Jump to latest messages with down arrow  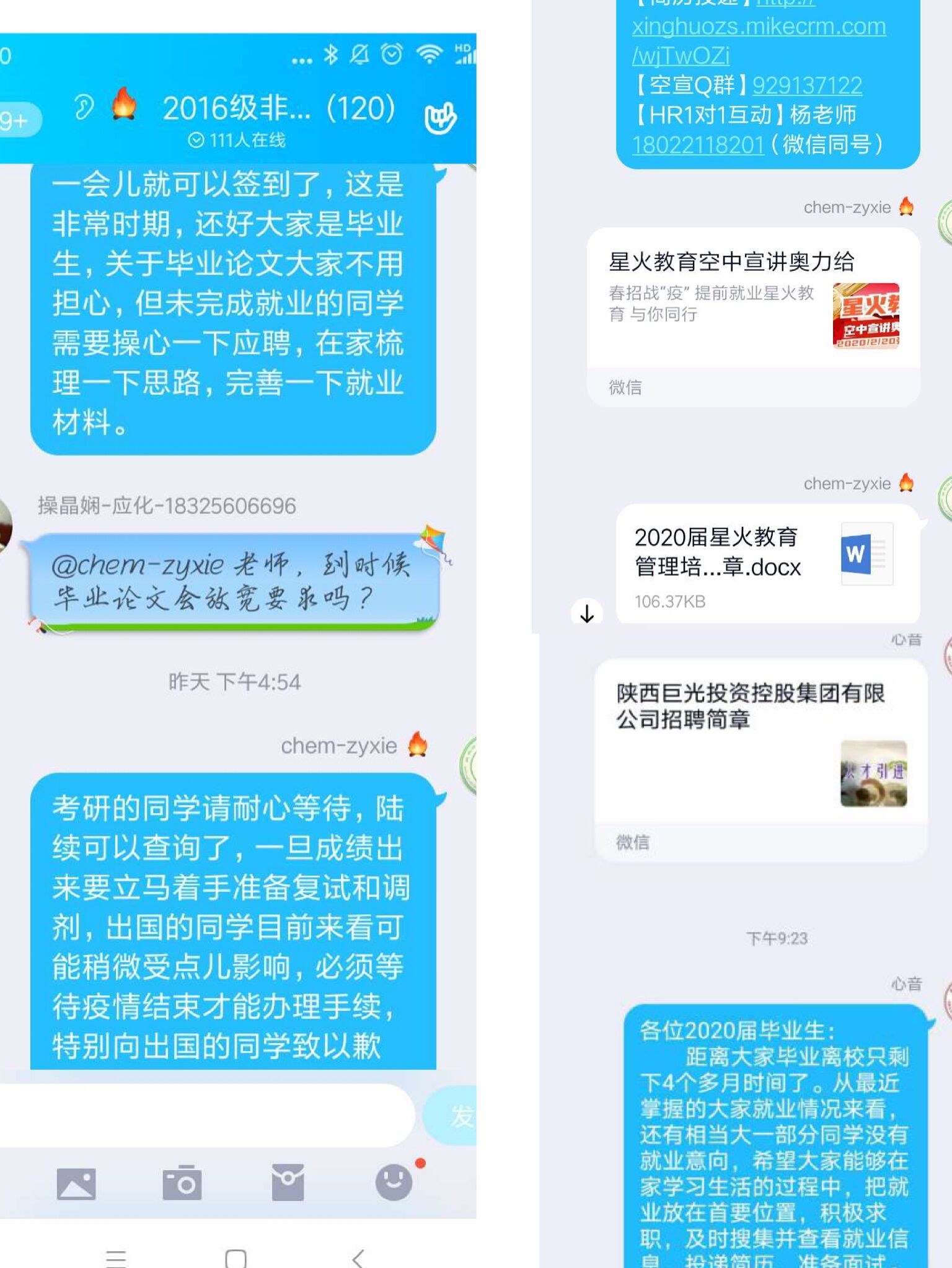click(587, 614)
